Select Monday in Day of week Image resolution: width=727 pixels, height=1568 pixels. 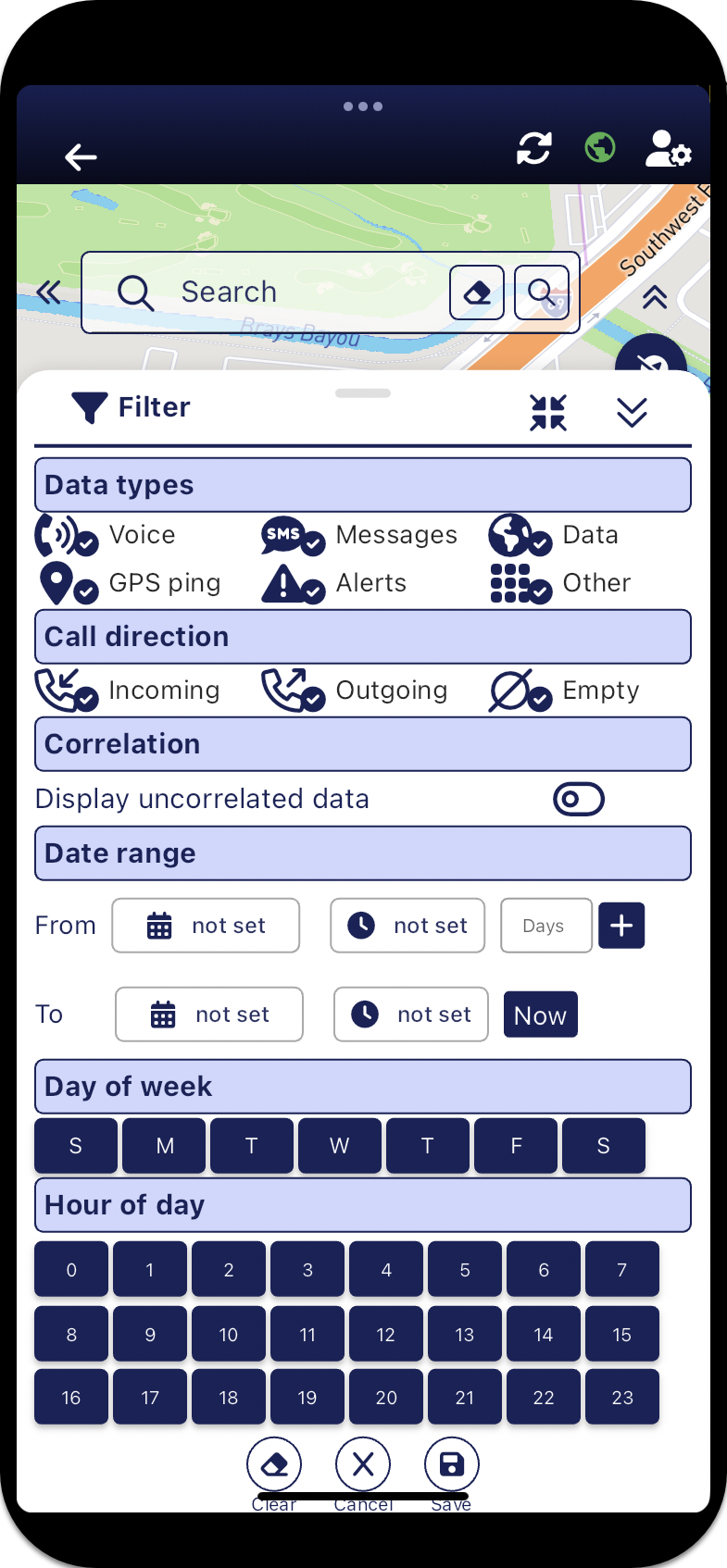pyautogui.click(x=164, y=1146)
